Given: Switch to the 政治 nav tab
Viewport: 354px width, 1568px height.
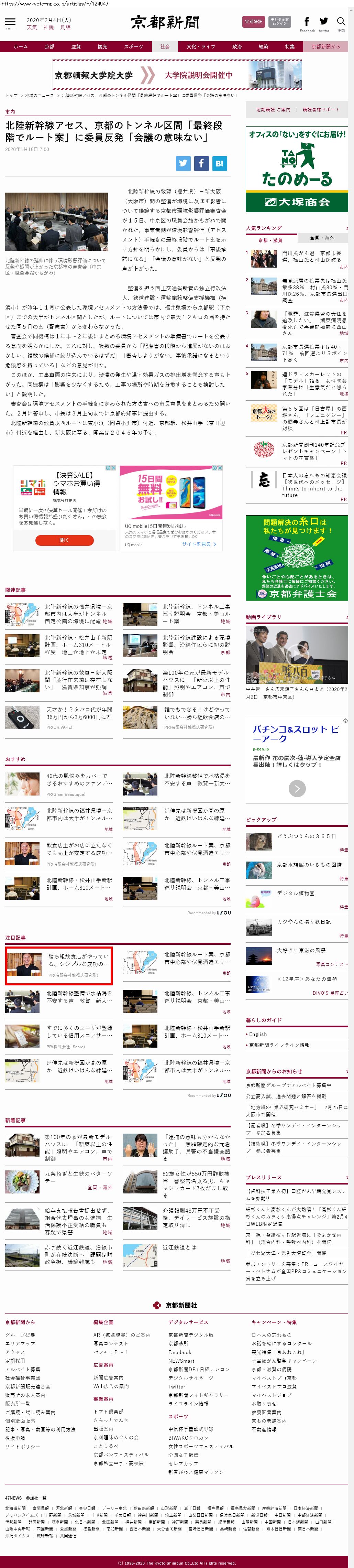Looking at the screenshot, I should pyautogui.click(x=236, y=47).
